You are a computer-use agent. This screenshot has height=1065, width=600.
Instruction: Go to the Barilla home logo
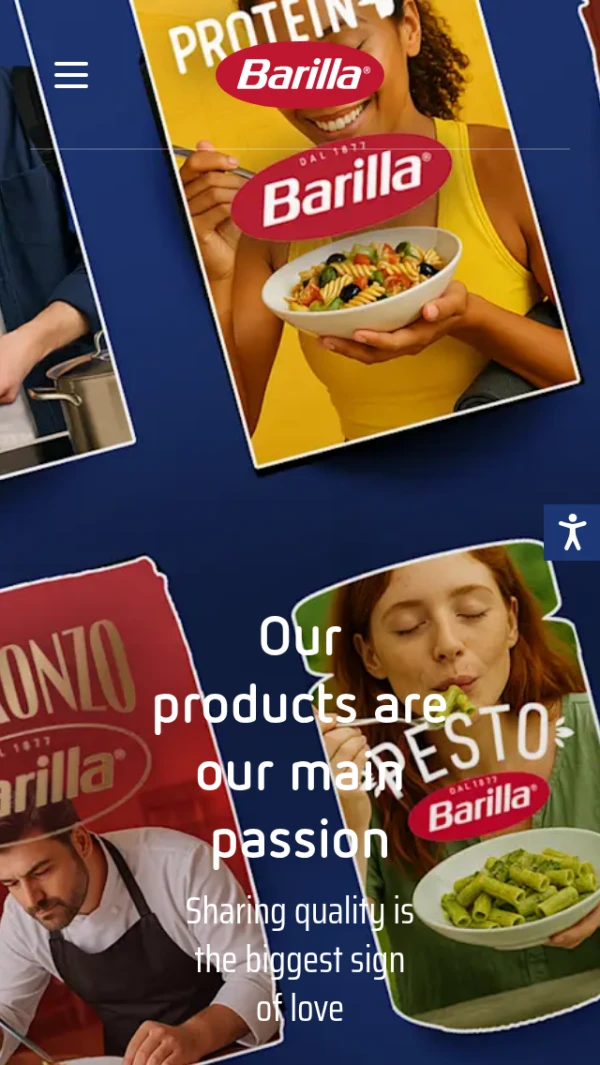[300, 75]
